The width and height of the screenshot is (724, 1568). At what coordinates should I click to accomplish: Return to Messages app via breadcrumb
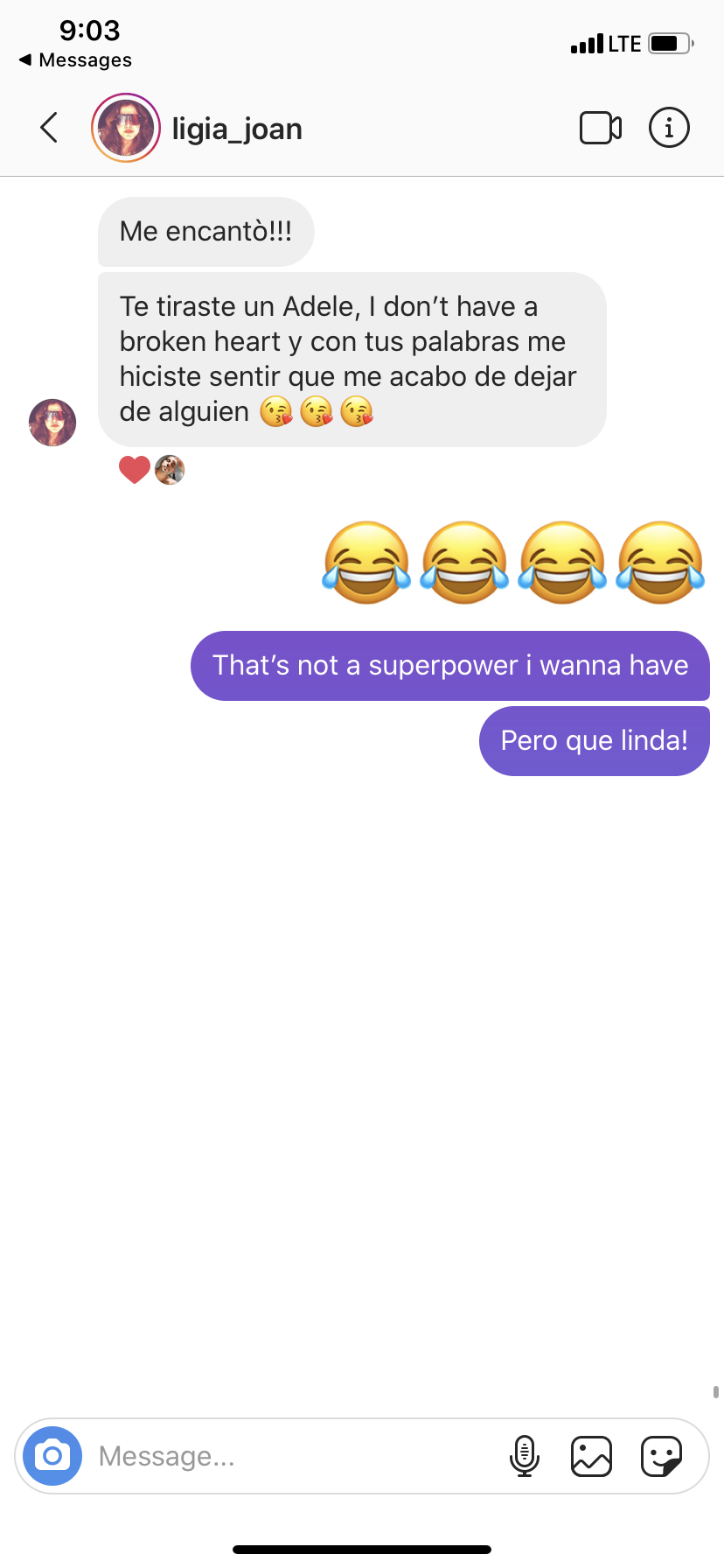pos(75,59)
